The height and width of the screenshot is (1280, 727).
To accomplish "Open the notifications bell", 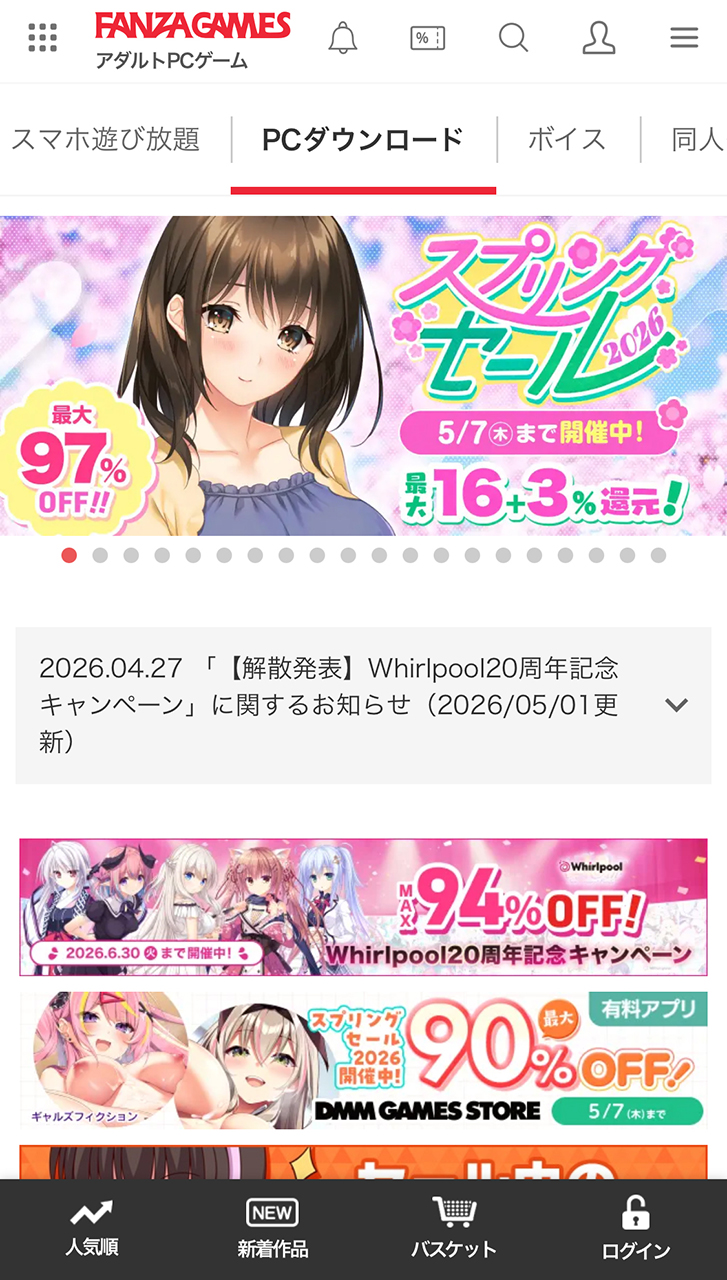I will pyautogui.click(x=343, y=38).
